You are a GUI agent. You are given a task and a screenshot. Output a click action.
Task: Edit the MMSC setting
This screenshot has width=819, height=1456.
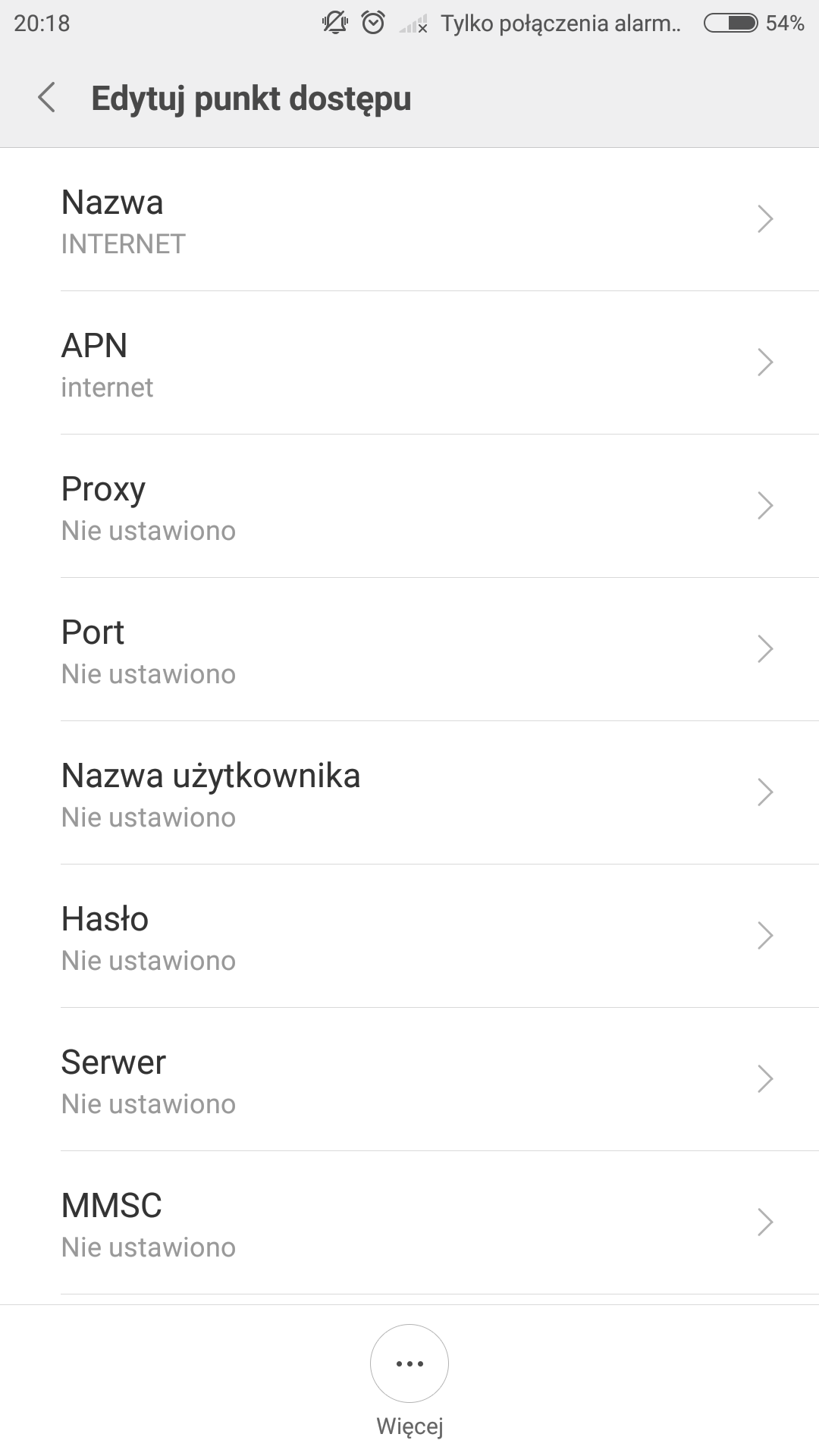409,1223
